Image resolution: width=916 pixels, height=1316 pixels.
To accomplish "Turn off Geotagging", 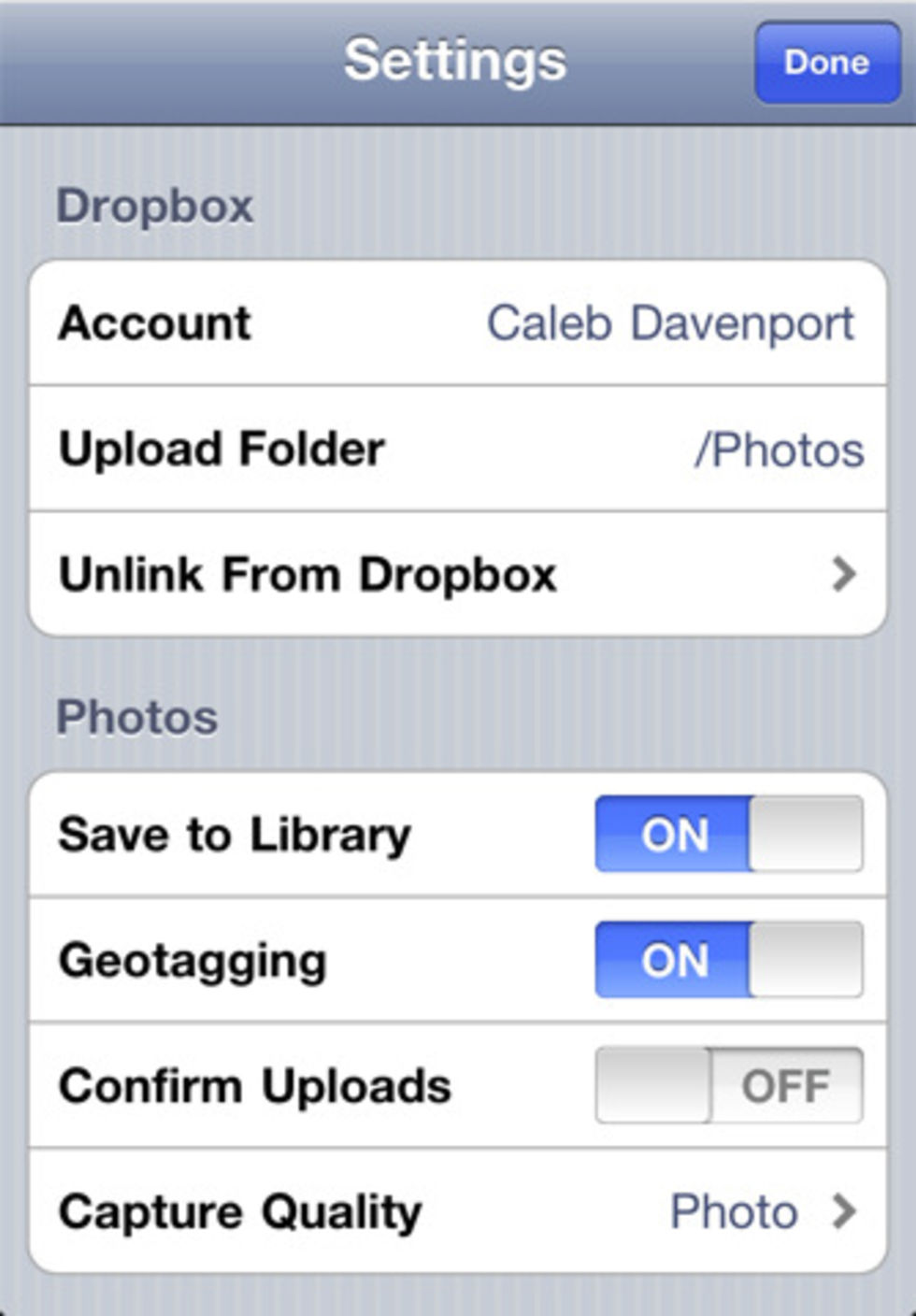I will coord(727,961).
